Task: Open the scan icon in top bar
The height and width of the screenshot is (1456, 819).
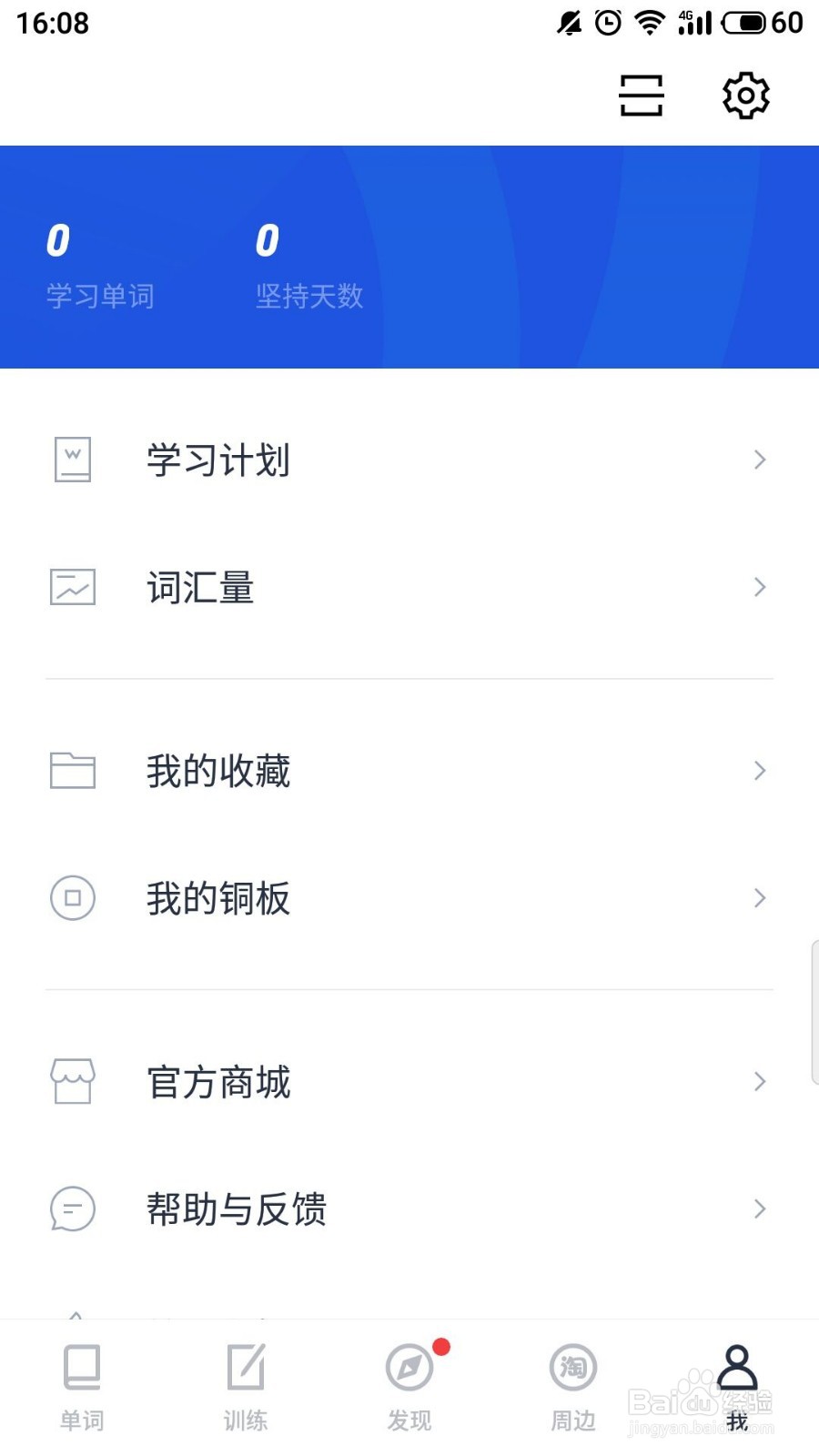Action: coord(642,96)
